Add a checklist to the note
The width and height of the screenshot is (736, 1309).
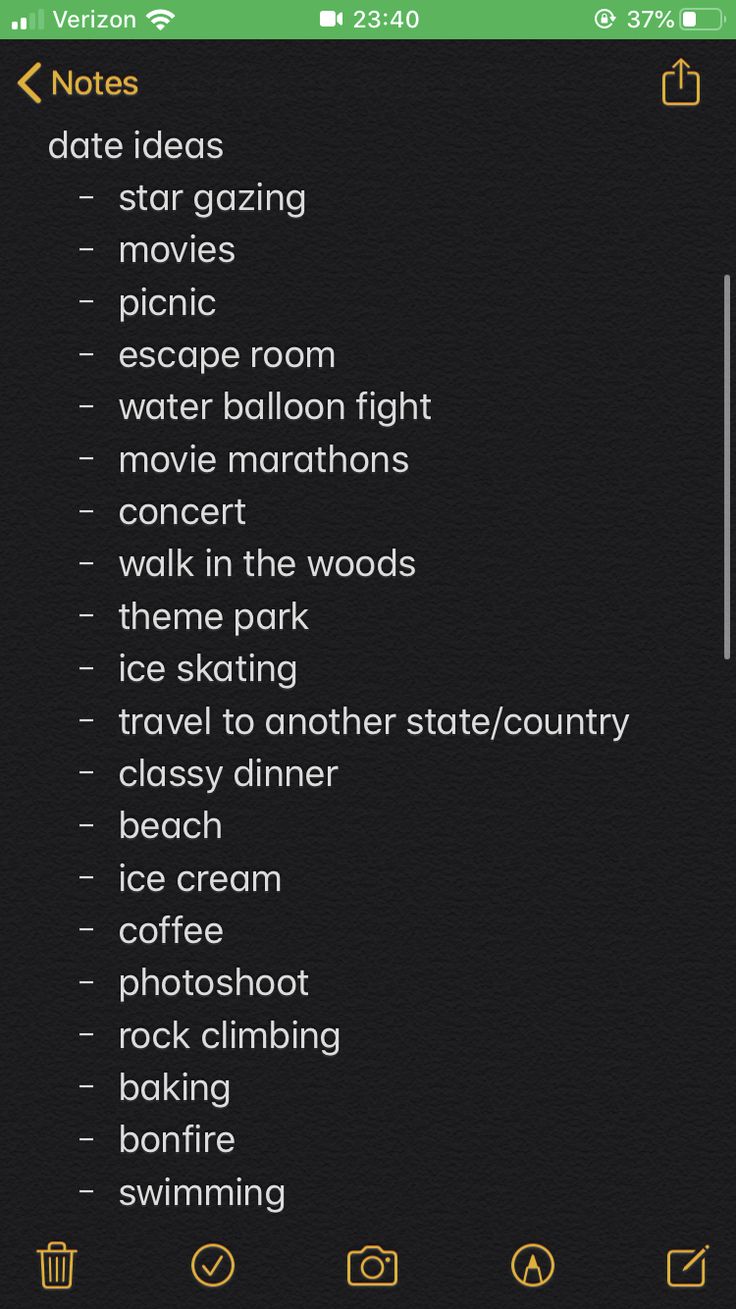(x=213, y=1265)
